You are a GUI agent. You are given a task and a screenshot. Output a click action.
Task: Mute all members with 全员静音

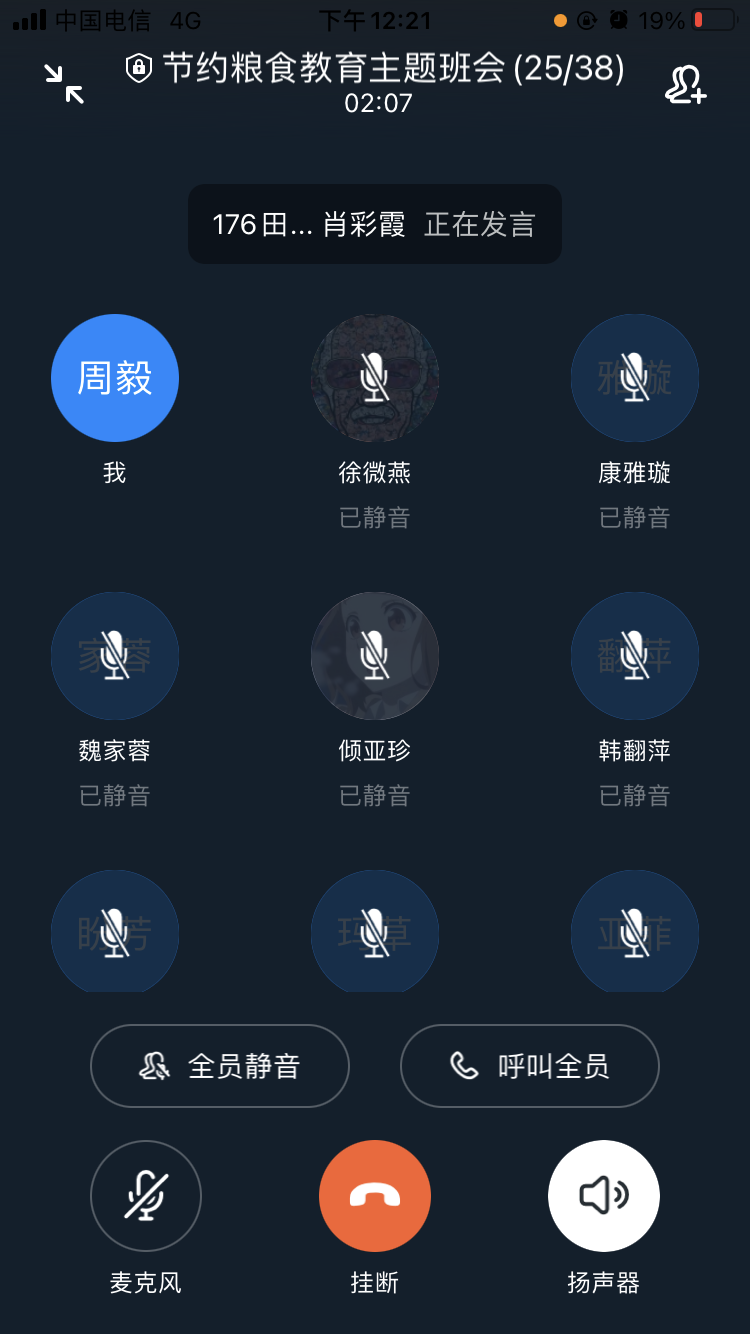click(x=220, y=1066)
